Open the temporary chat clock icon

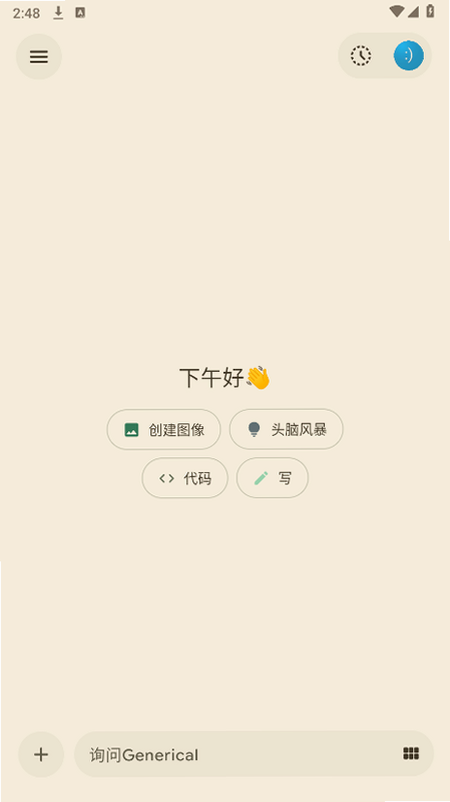[x=361, y=56]
